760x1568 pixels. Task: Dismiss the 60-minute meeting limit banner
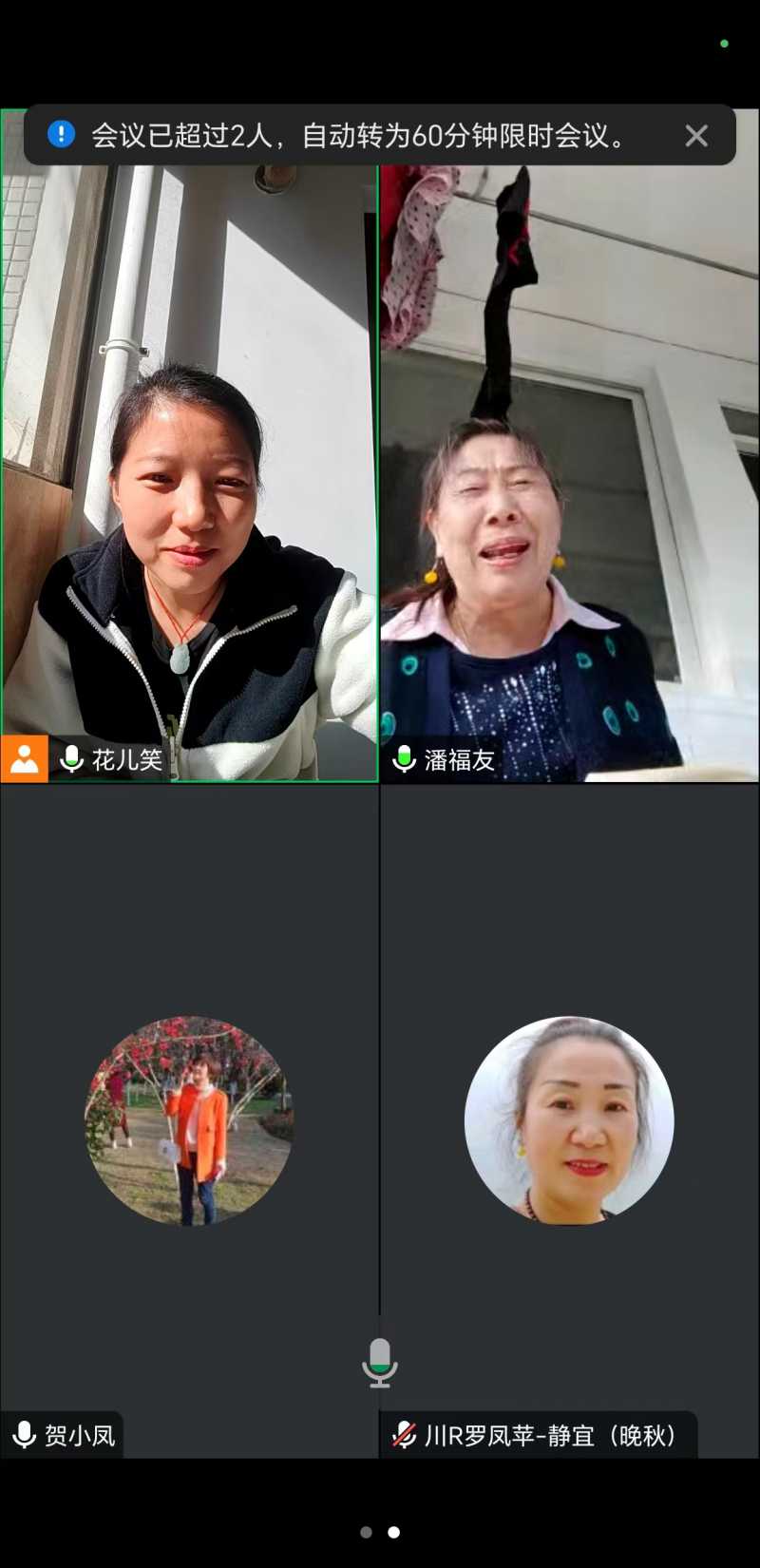(x=696, y=136)
